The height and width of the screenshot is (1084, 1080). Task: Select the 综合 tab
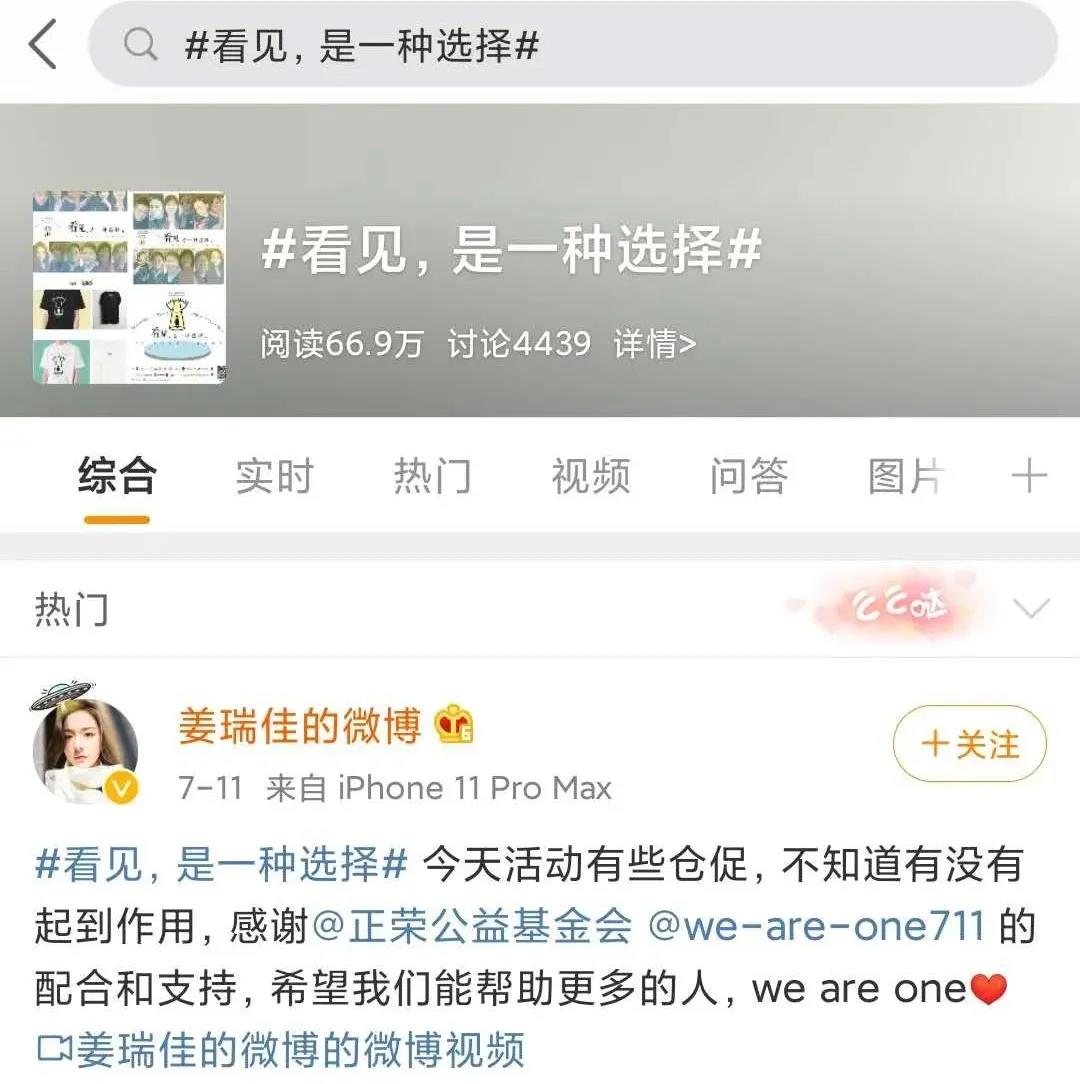[117, 477]
